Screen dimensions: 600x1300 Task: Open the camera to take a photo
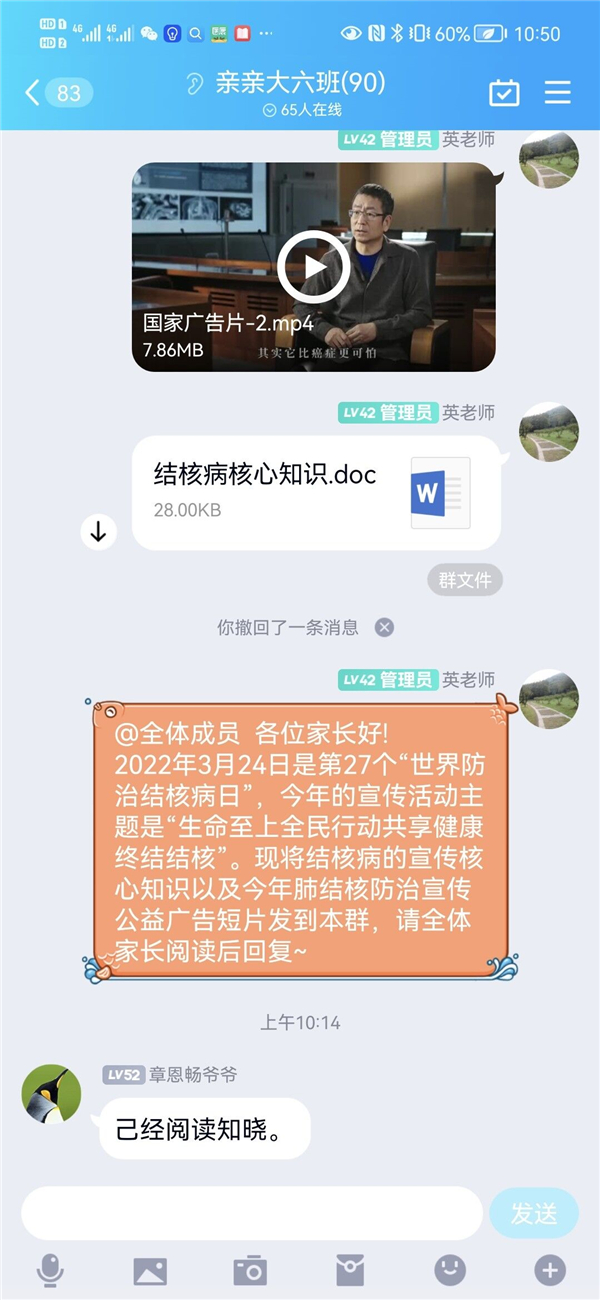[x=250, y=1271]
